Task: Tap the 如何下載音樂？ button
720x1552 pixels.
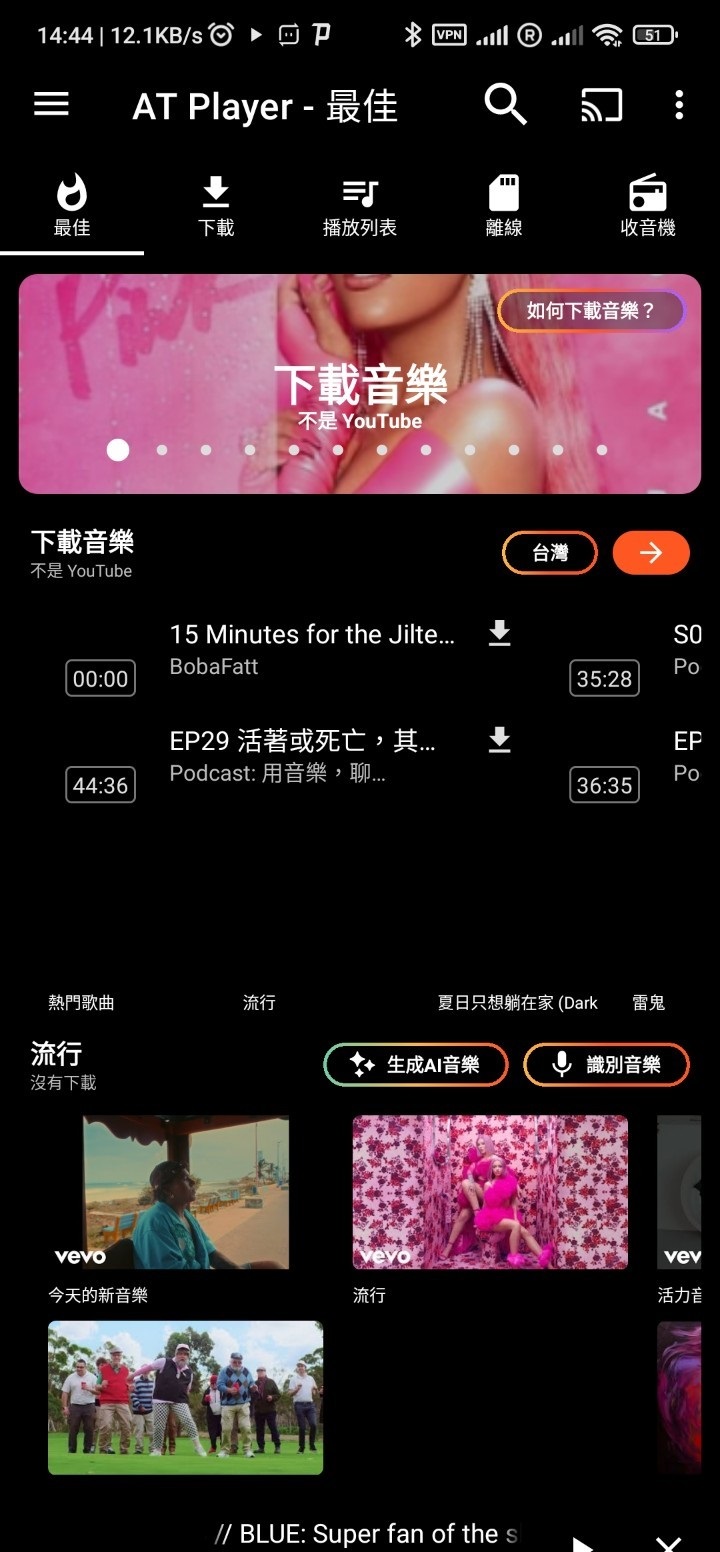Action: pos(591,311)
